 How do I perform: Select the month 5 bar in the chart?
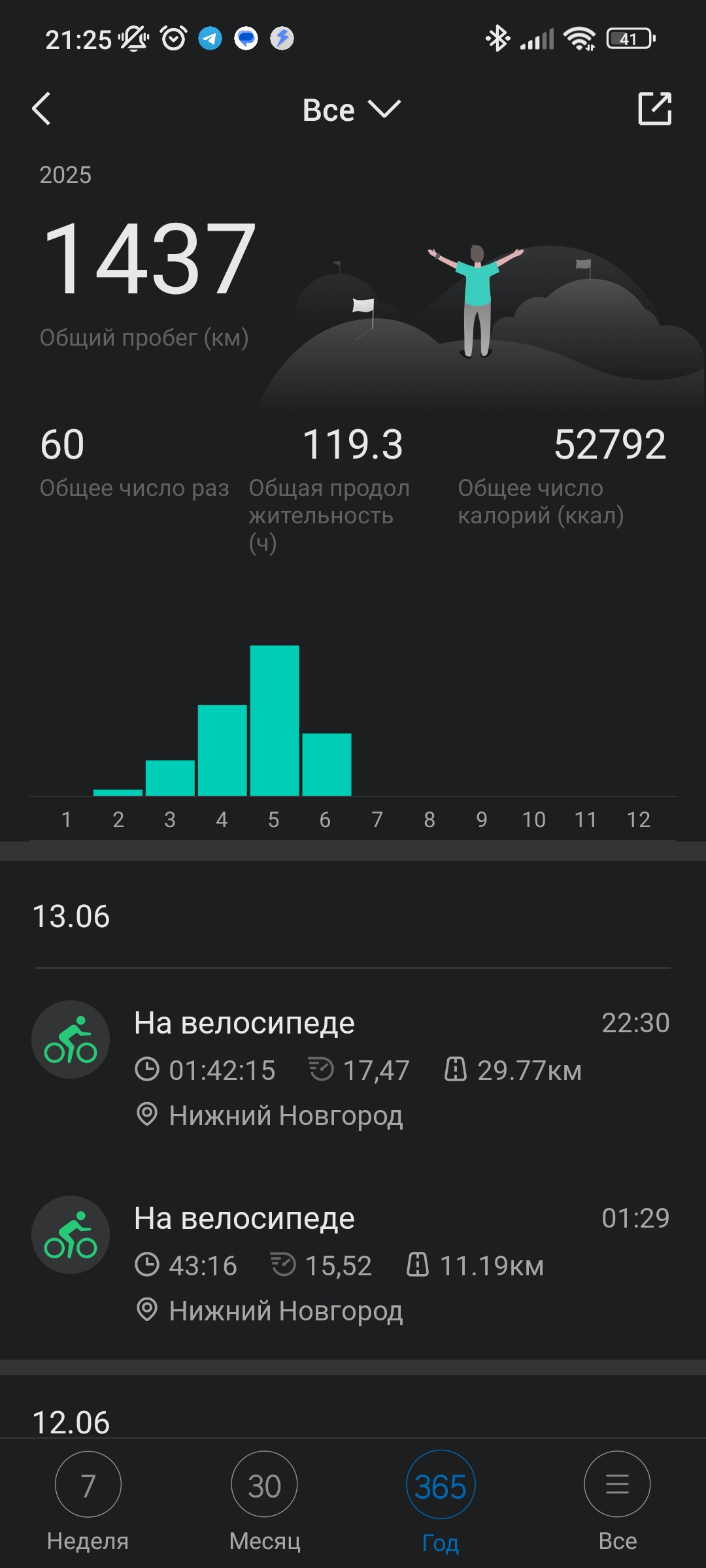point(275,721)
